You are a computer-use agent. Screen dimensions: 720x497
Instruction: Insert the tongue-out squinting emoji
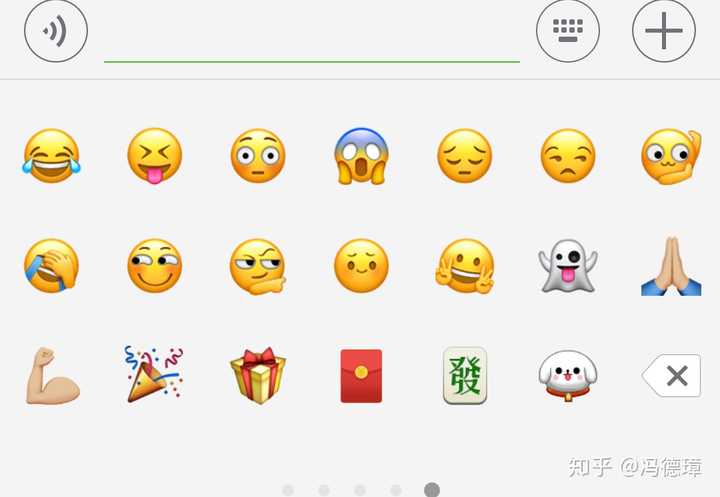click(155, 156)
